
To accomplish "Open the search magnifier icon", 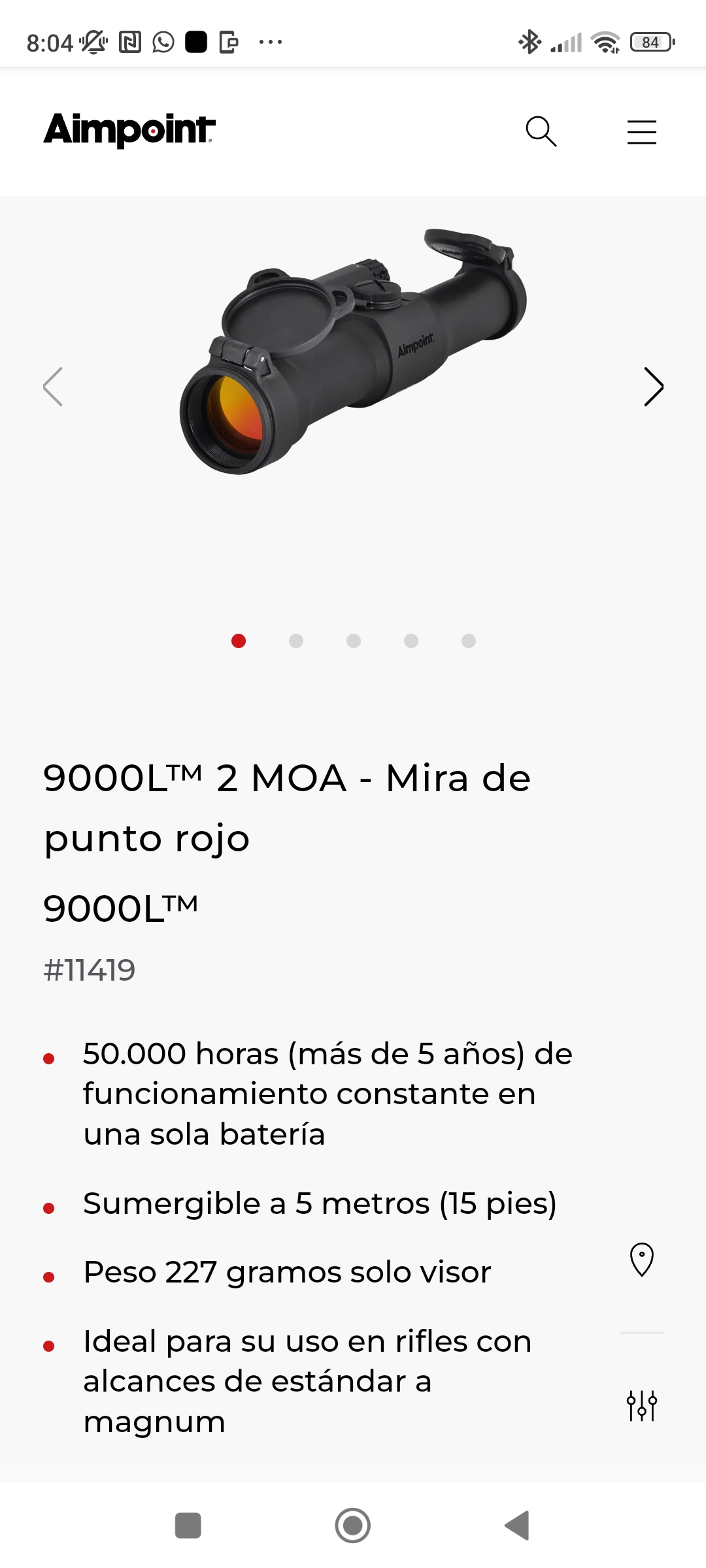I will pos(541,131).
